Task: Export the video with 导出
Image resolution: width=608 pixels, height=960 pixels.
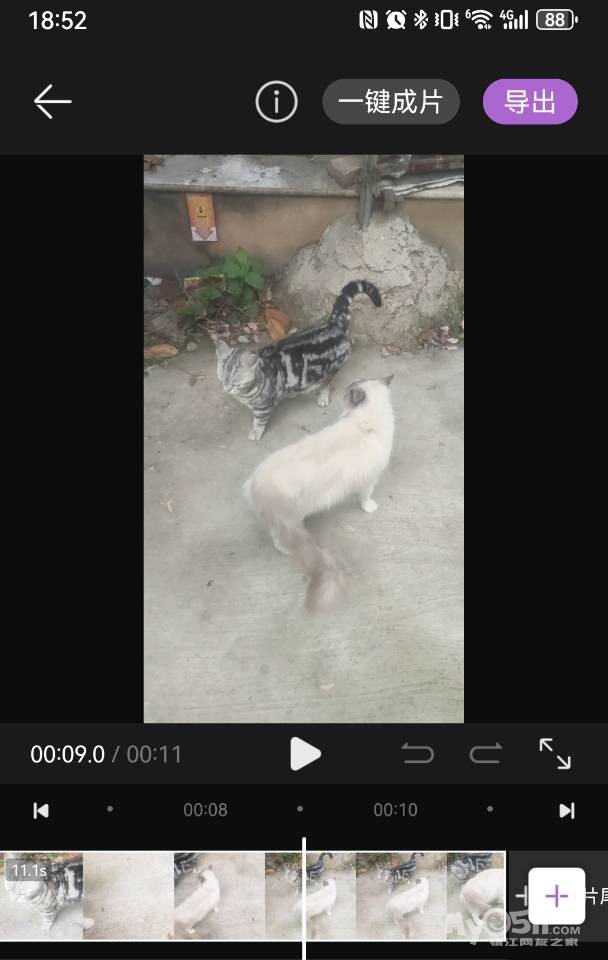Action: click(530, 102)
